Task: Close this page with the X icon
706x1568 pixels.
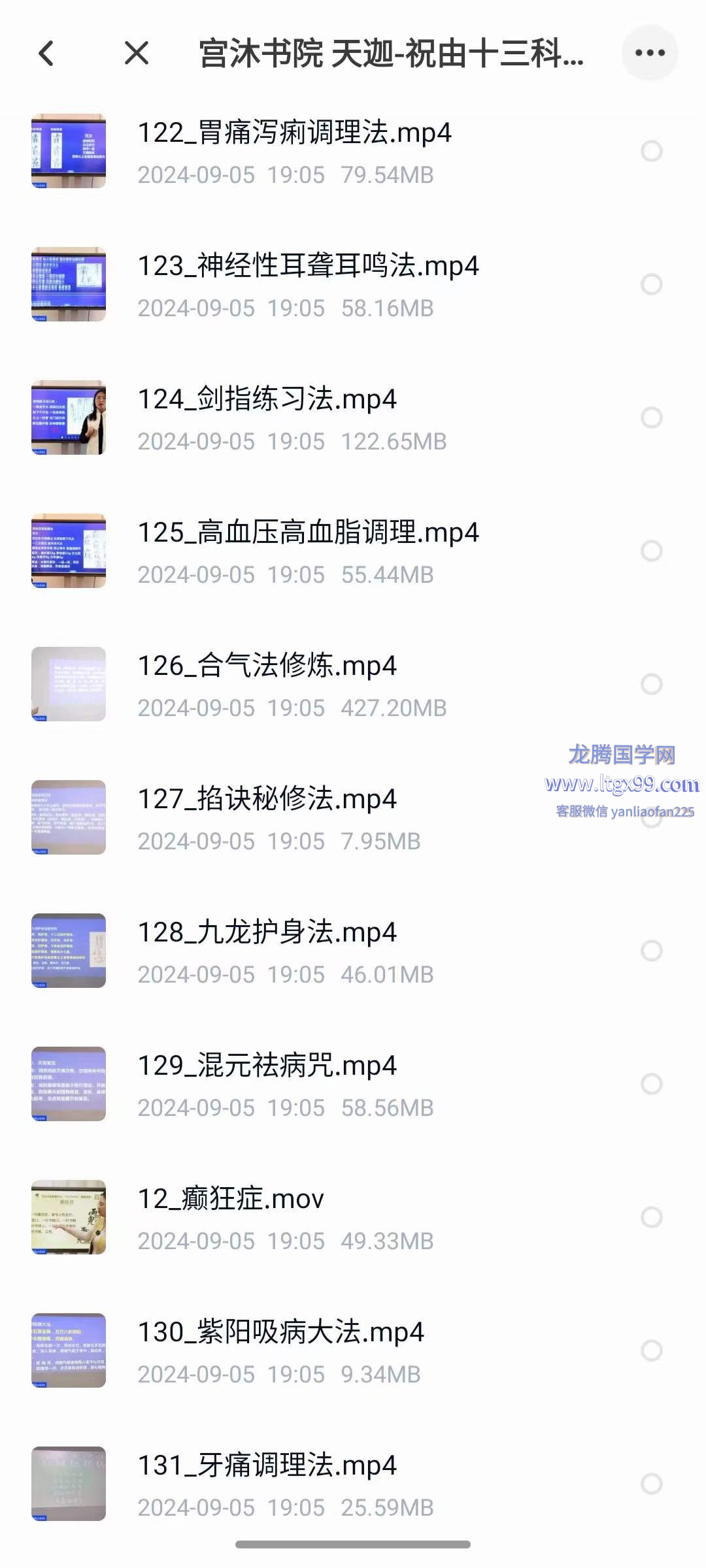Action: pos(137,54)
